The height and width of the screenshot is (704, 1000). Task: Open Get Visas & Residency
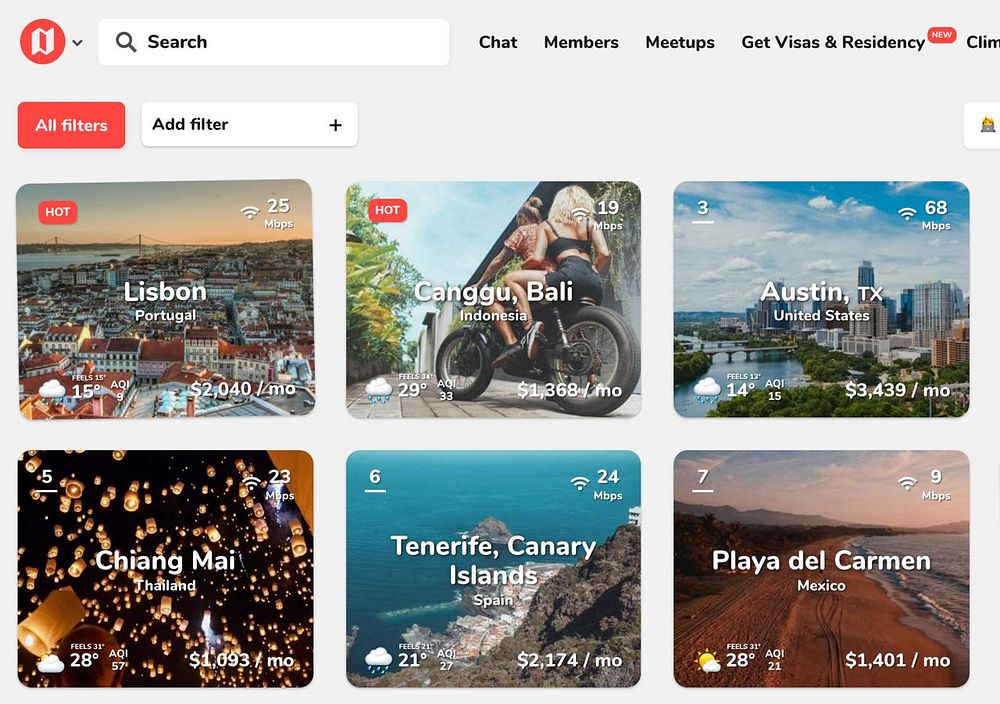point(832,42)
